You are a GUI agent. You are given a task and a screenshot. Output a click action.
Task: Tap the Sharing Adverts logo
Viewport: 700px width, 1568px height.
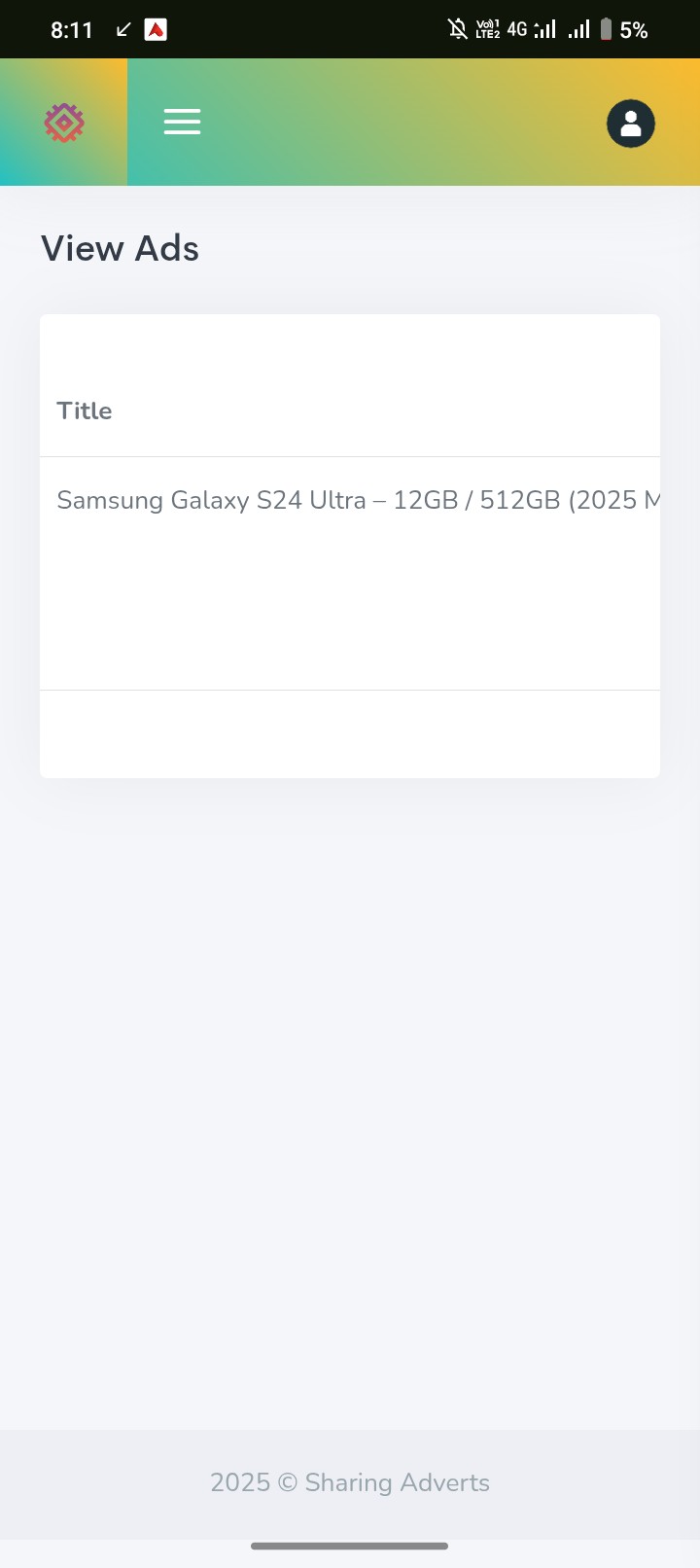click(64, 123)
